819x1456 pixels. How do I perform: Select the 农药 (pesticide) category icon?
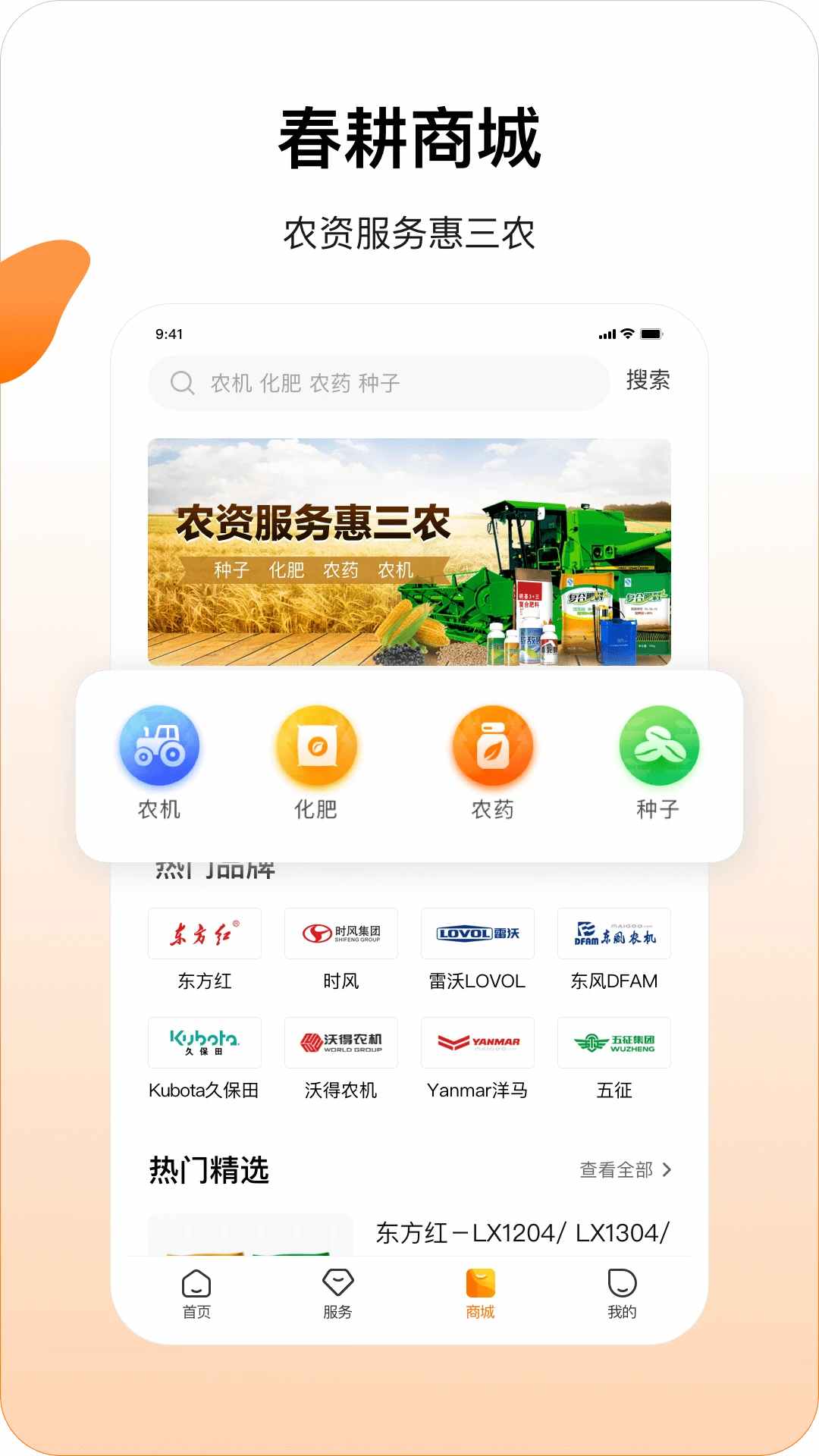(493, 747)
